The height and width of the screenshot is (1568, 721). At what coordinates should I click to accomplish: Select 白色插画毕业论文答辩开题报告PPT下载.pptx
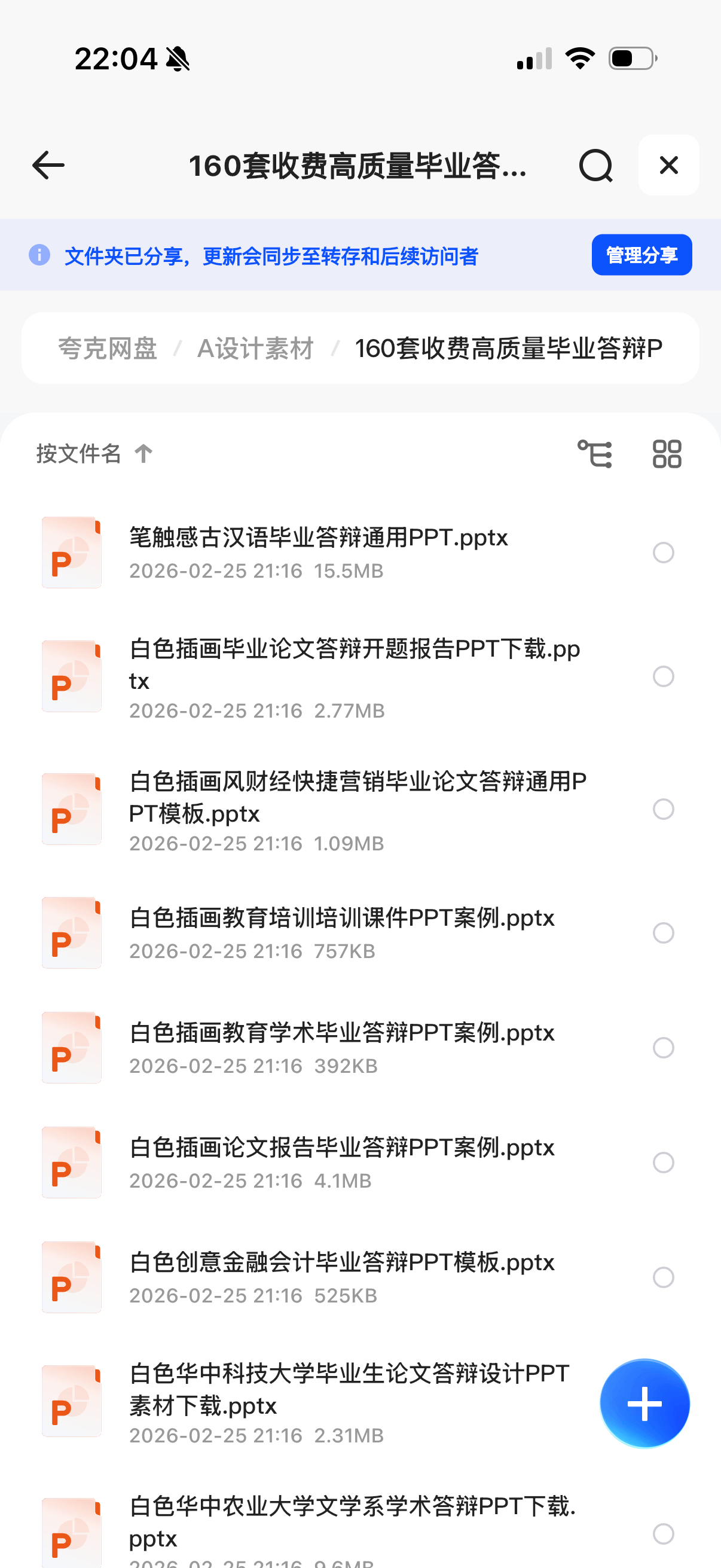(663, 676)
